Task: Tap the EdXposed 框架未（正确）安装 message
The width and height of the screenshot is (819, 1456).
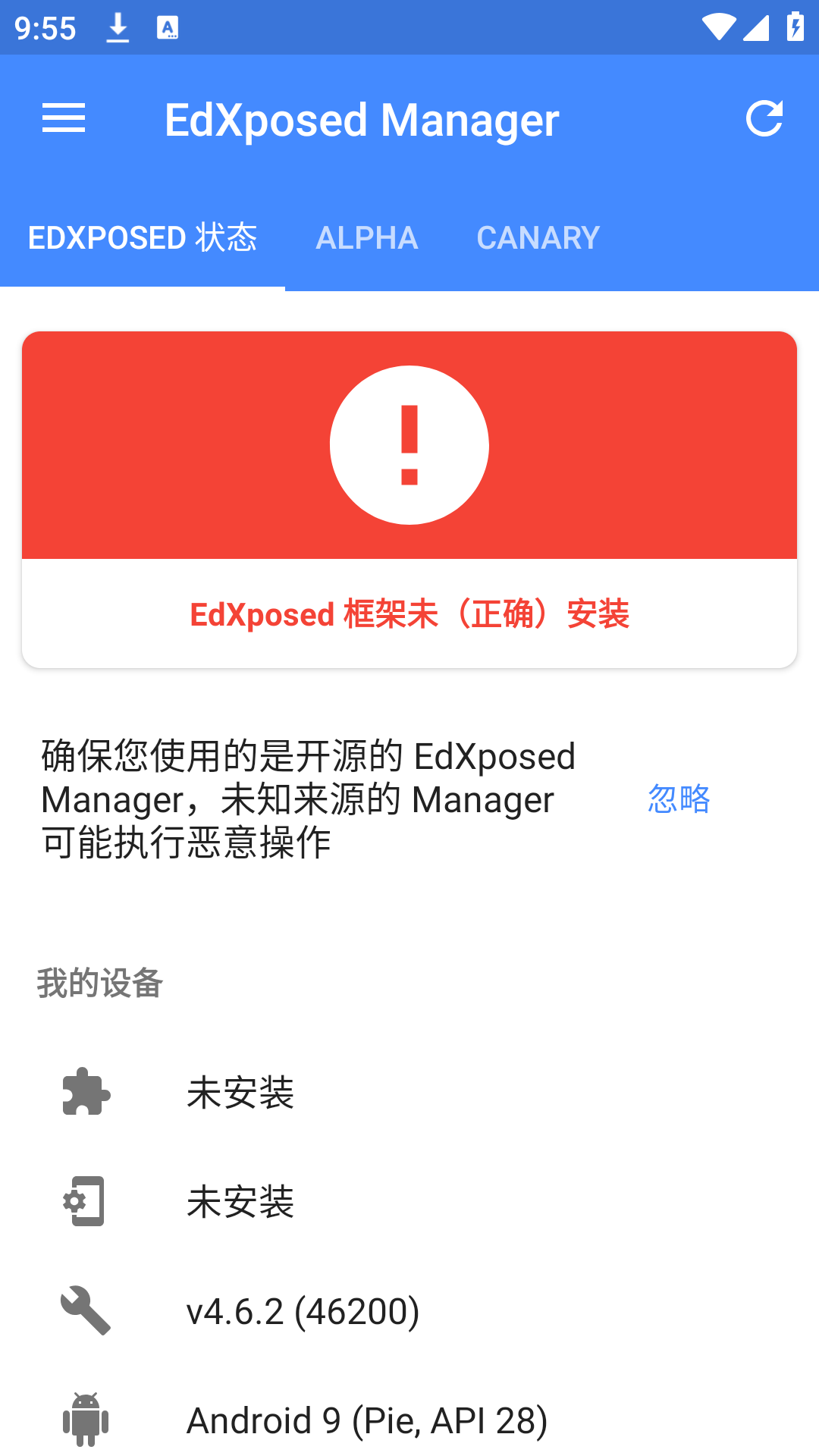Action: pos(409,614)
